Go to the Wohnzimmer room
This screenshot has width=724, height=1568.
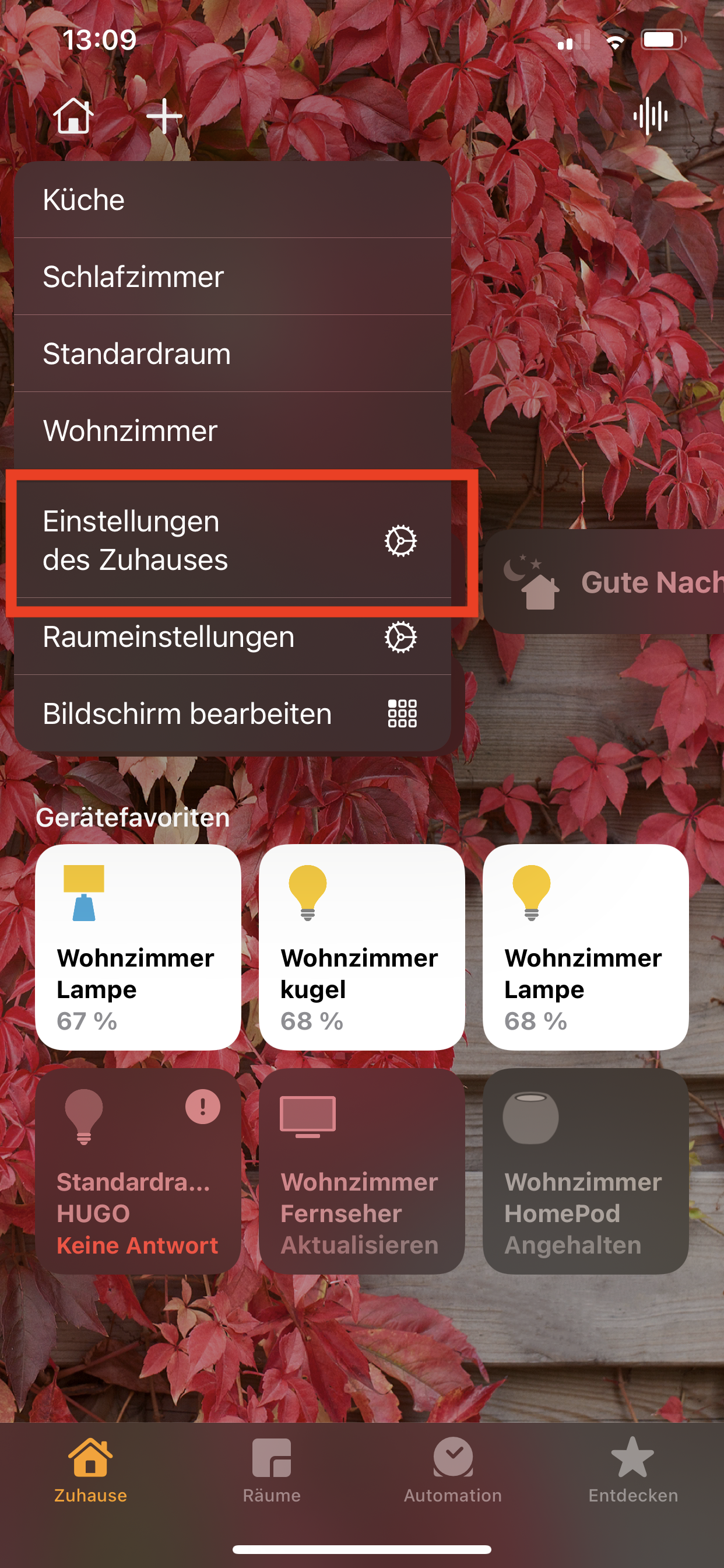pyautogui.click(x=233, y=430)
